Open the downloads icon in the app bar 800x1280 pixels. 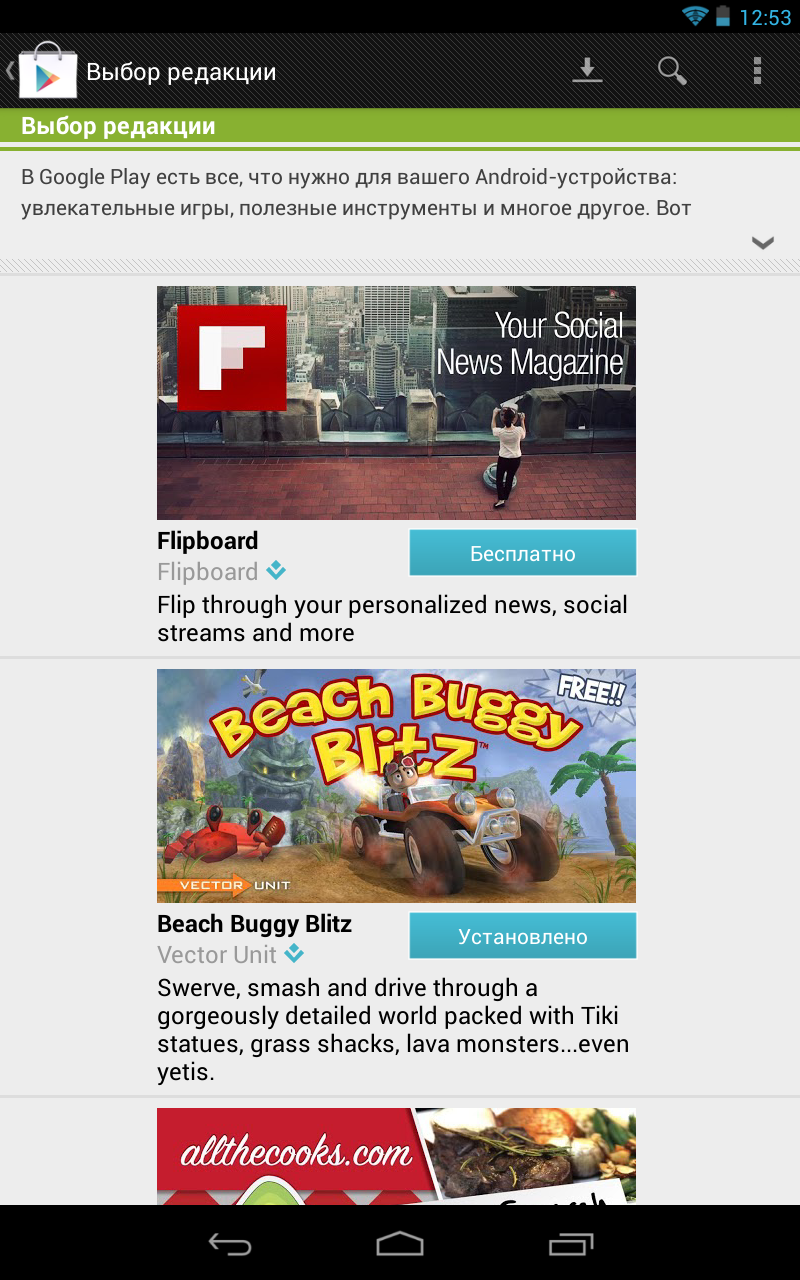587,71
